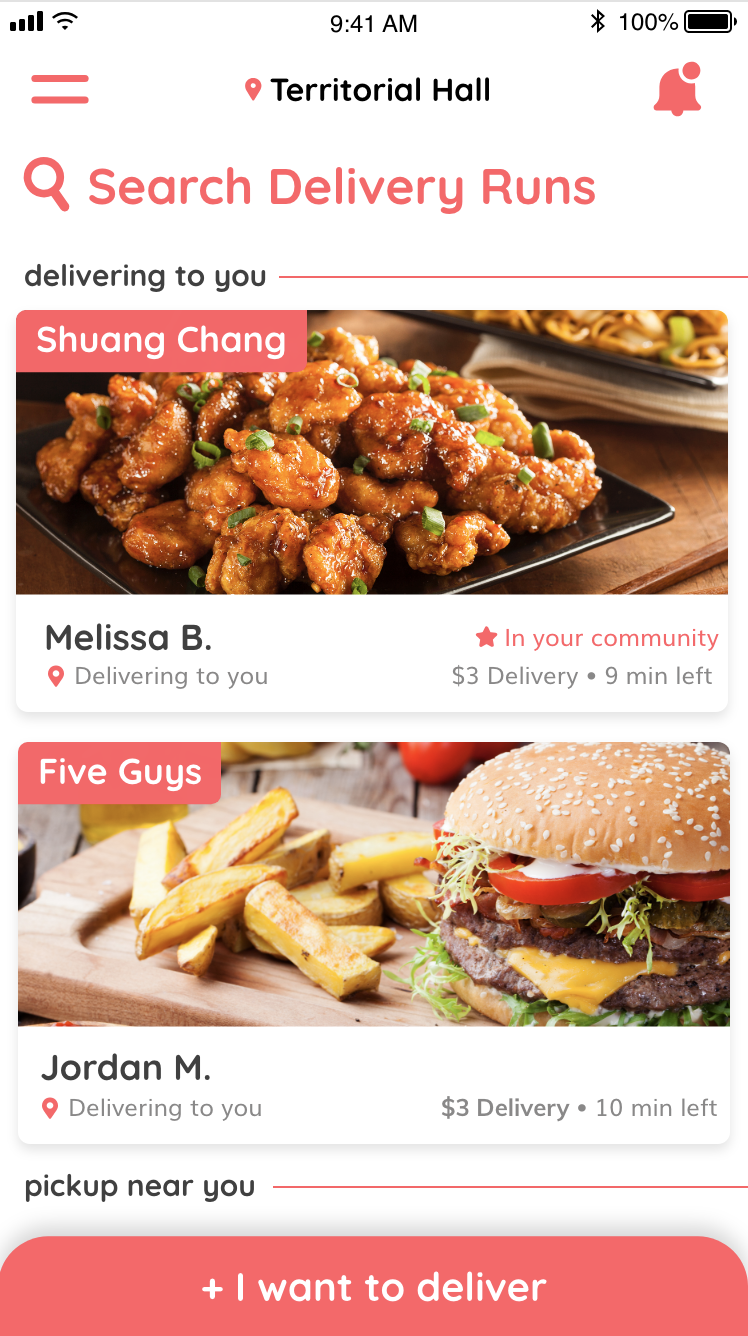
Task: Open the hamburger drawer menu
Action: 60,89
